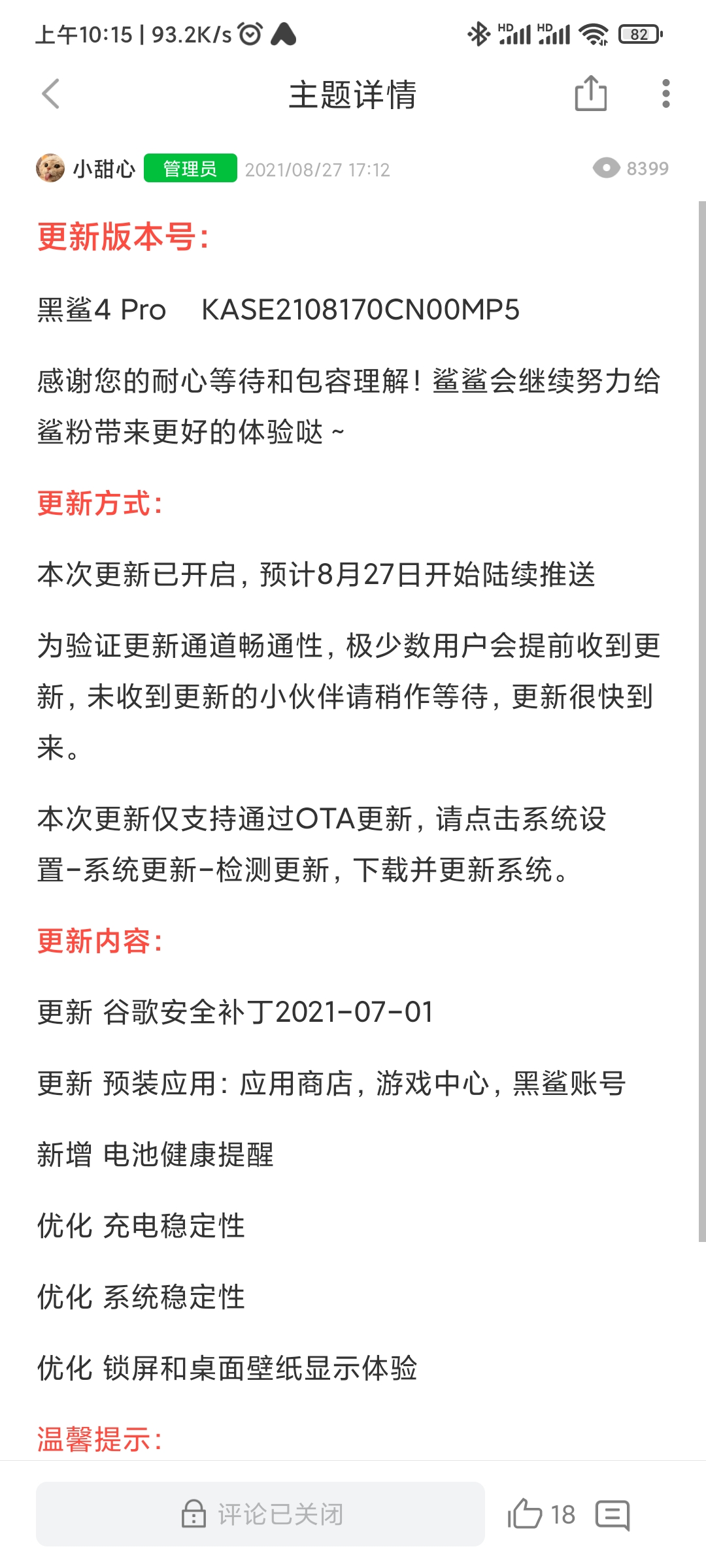Tap the username 小甜心

point(104,169)
